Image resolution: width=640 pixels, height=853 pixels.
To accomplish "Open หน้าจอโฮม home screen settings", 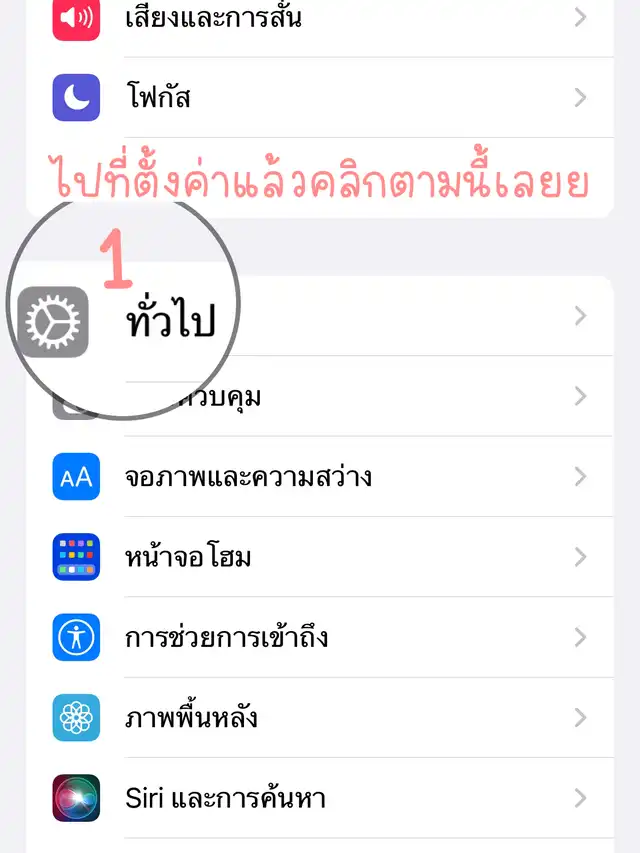I will coord(330,557).
